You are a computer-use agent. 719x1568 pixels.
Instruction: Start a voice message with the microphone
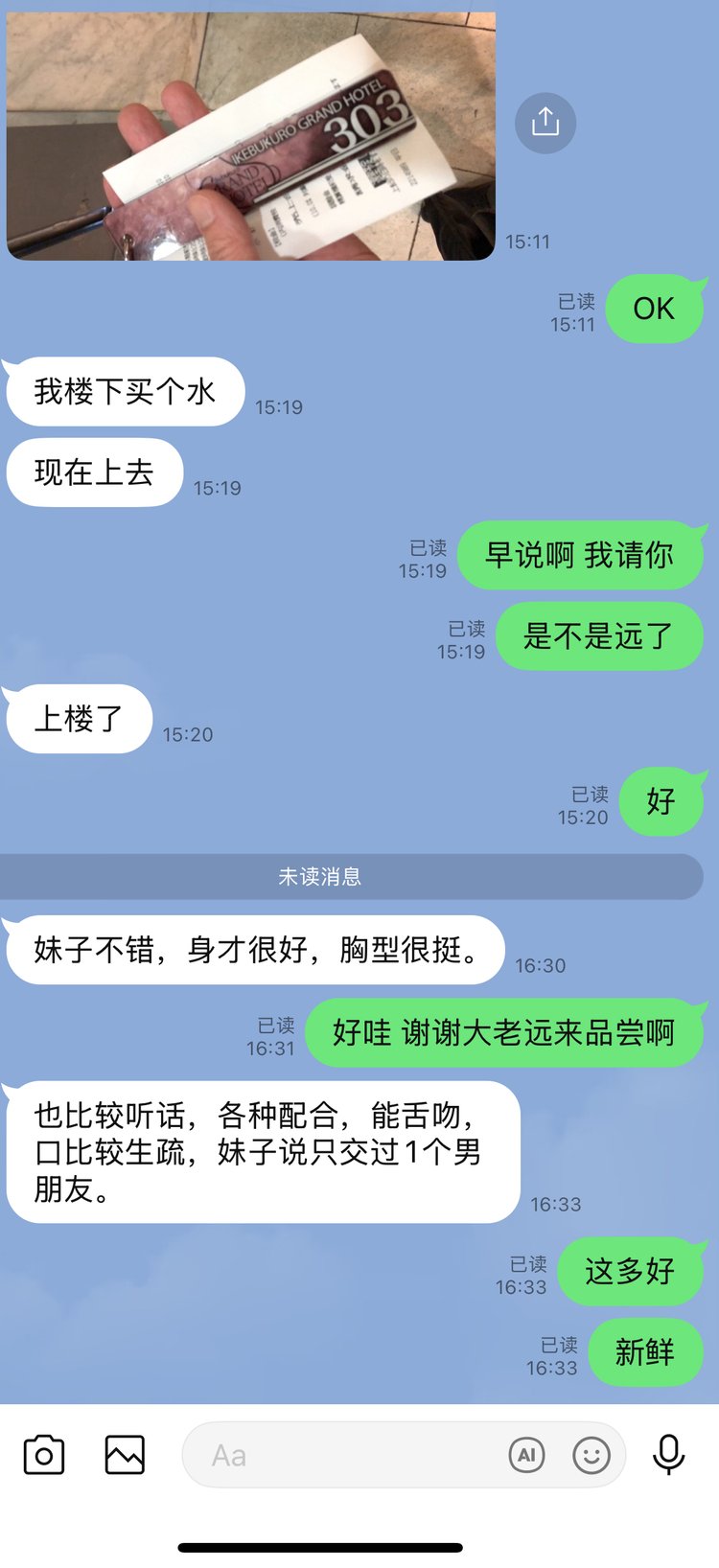(668, 1455)
